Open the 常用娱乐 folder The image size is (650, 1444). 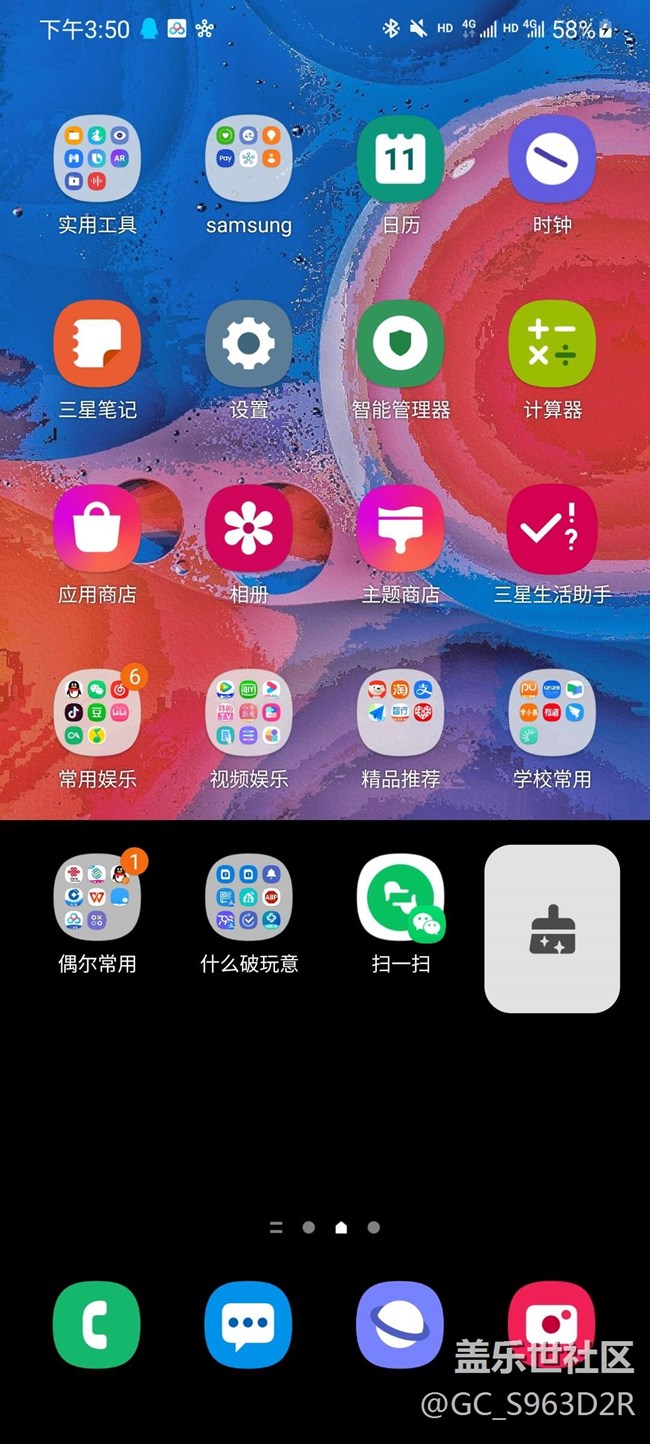[x=97, y=713]
